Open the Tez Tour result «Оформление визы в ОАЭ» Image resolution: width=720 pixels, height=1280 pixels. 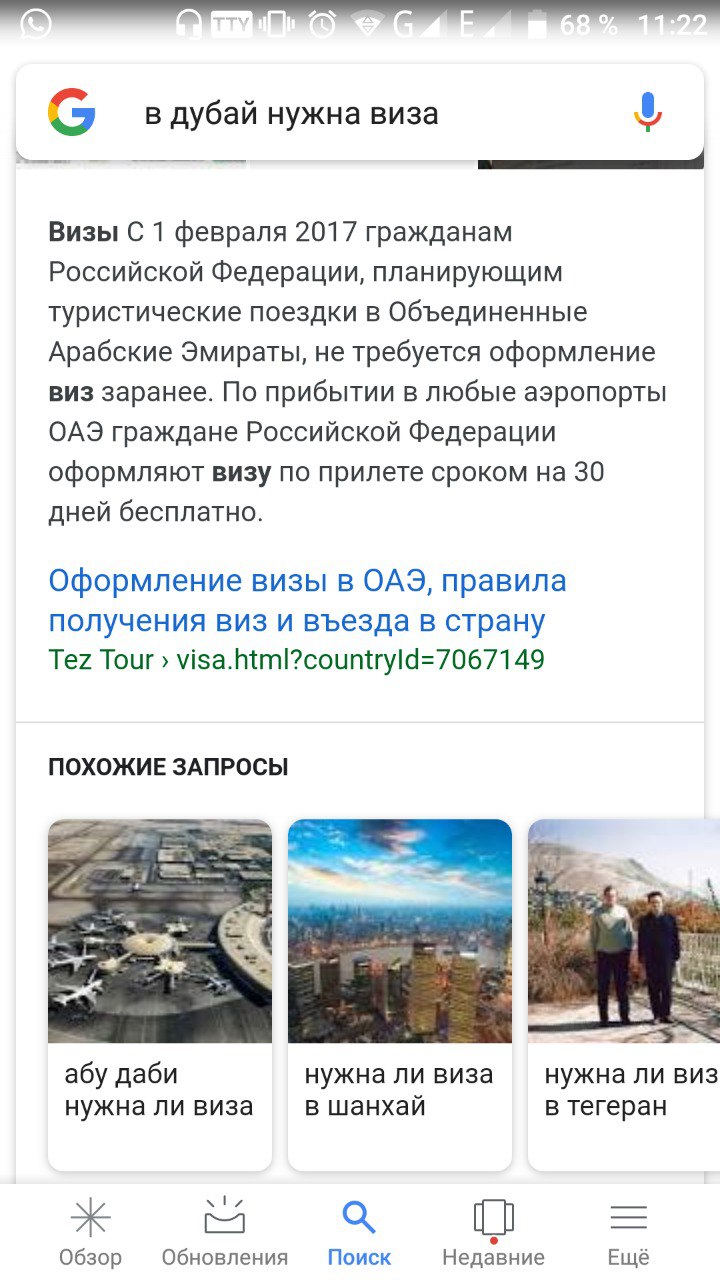point(307,601)
